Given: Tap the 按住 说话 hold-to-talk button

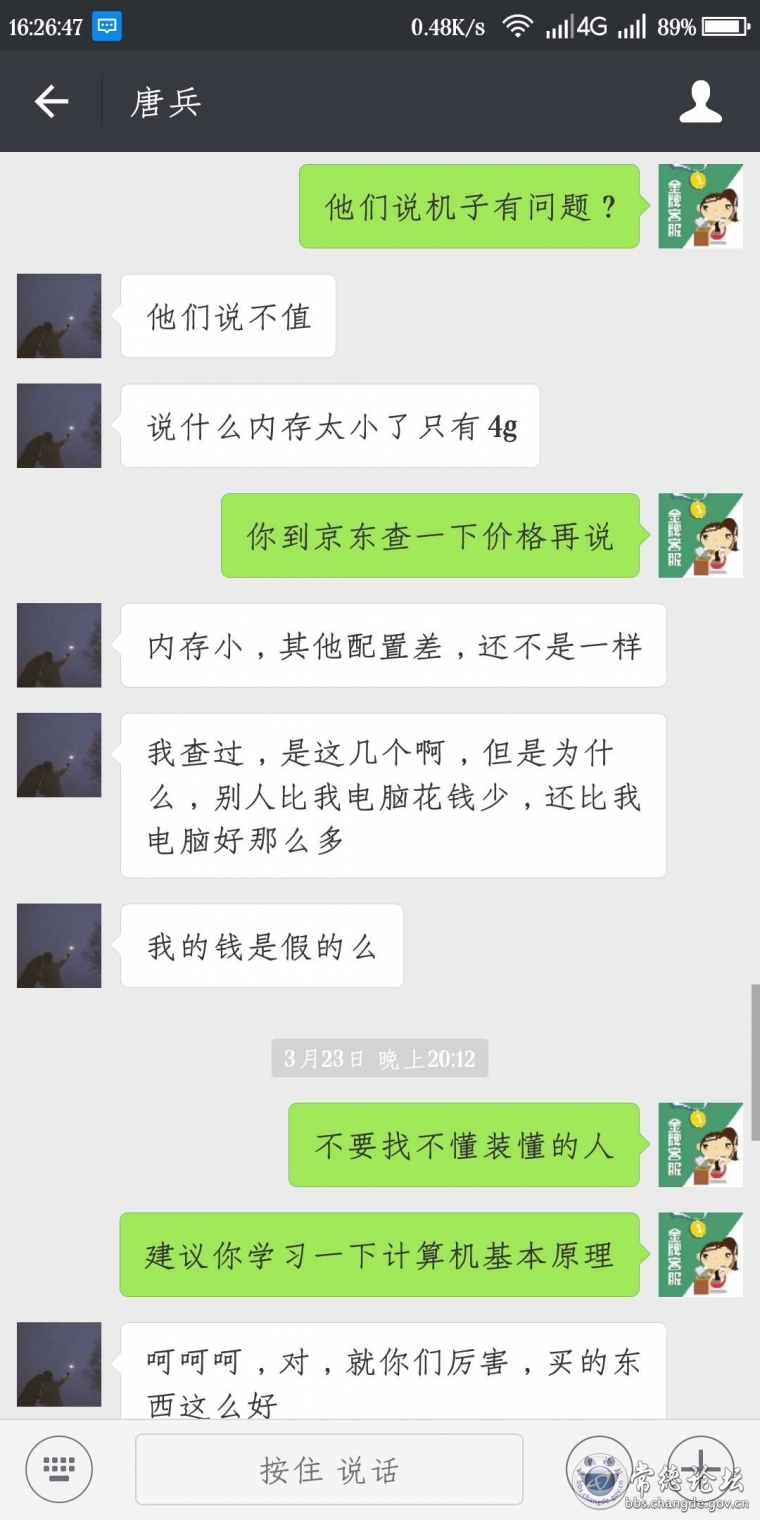Looking at the screenshot, I should (x=329, y=1469).
